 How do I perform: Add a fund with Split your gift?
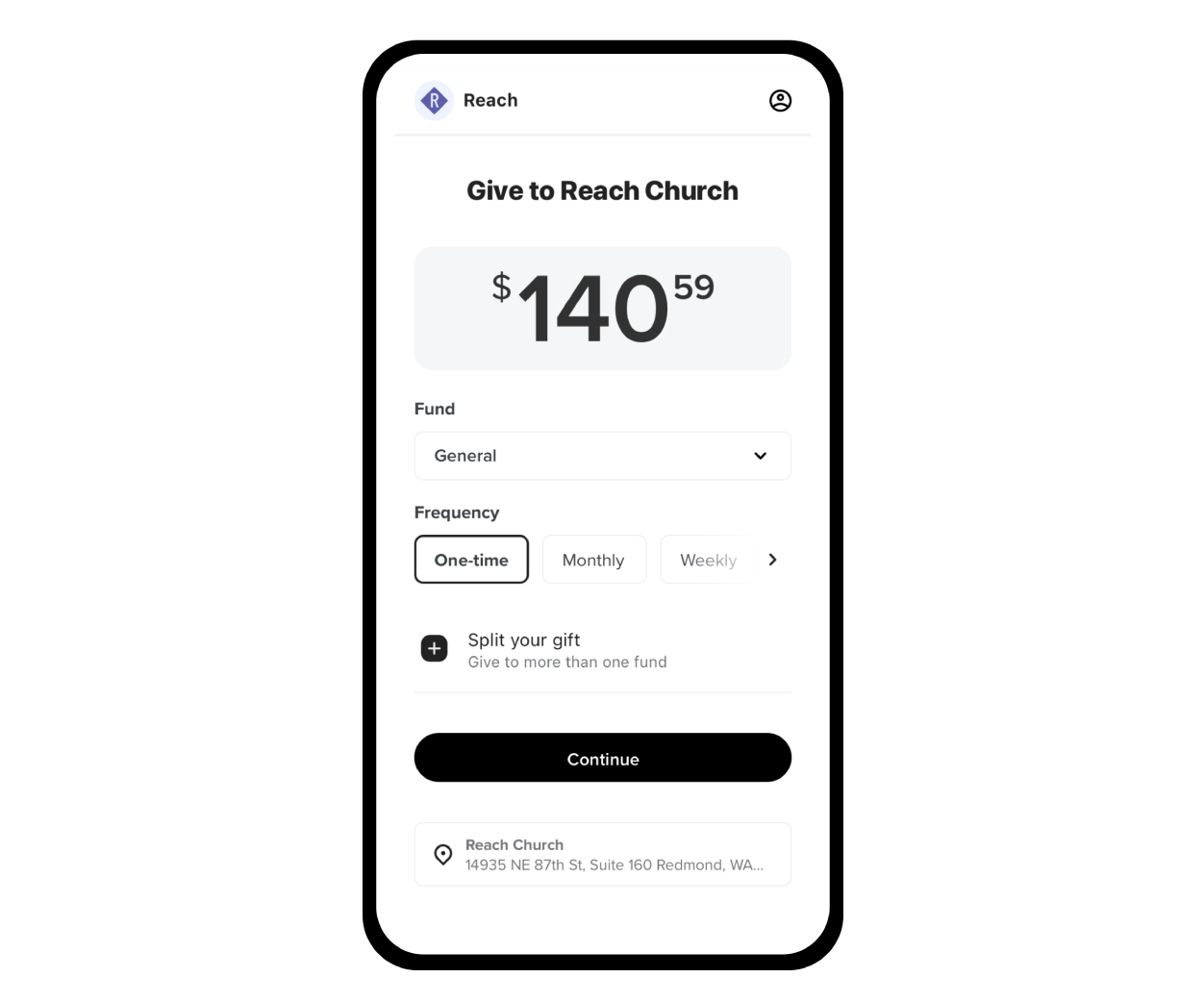pos(435,649)
